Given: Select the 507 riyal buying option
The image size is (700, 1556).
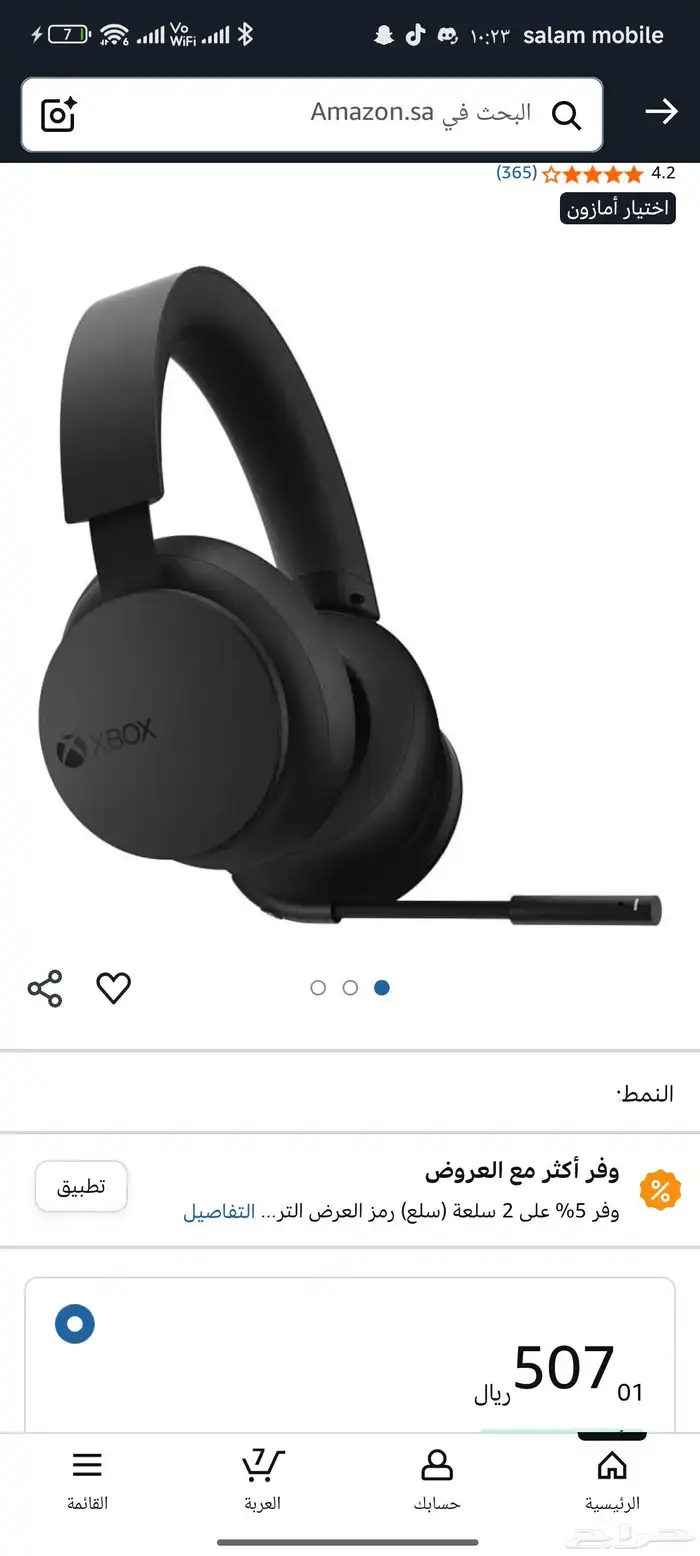Looking at the screenshot, I should (75, 1325).
